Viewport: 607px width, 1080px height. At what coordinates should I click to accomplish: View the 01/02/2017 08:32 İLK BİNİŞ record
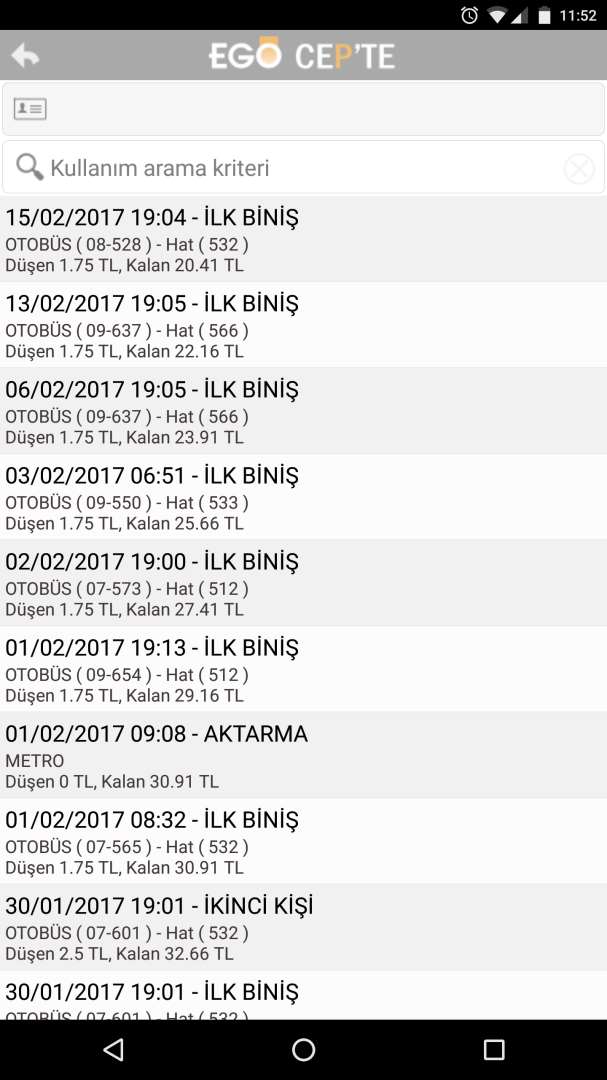click(x=303, y=842)
